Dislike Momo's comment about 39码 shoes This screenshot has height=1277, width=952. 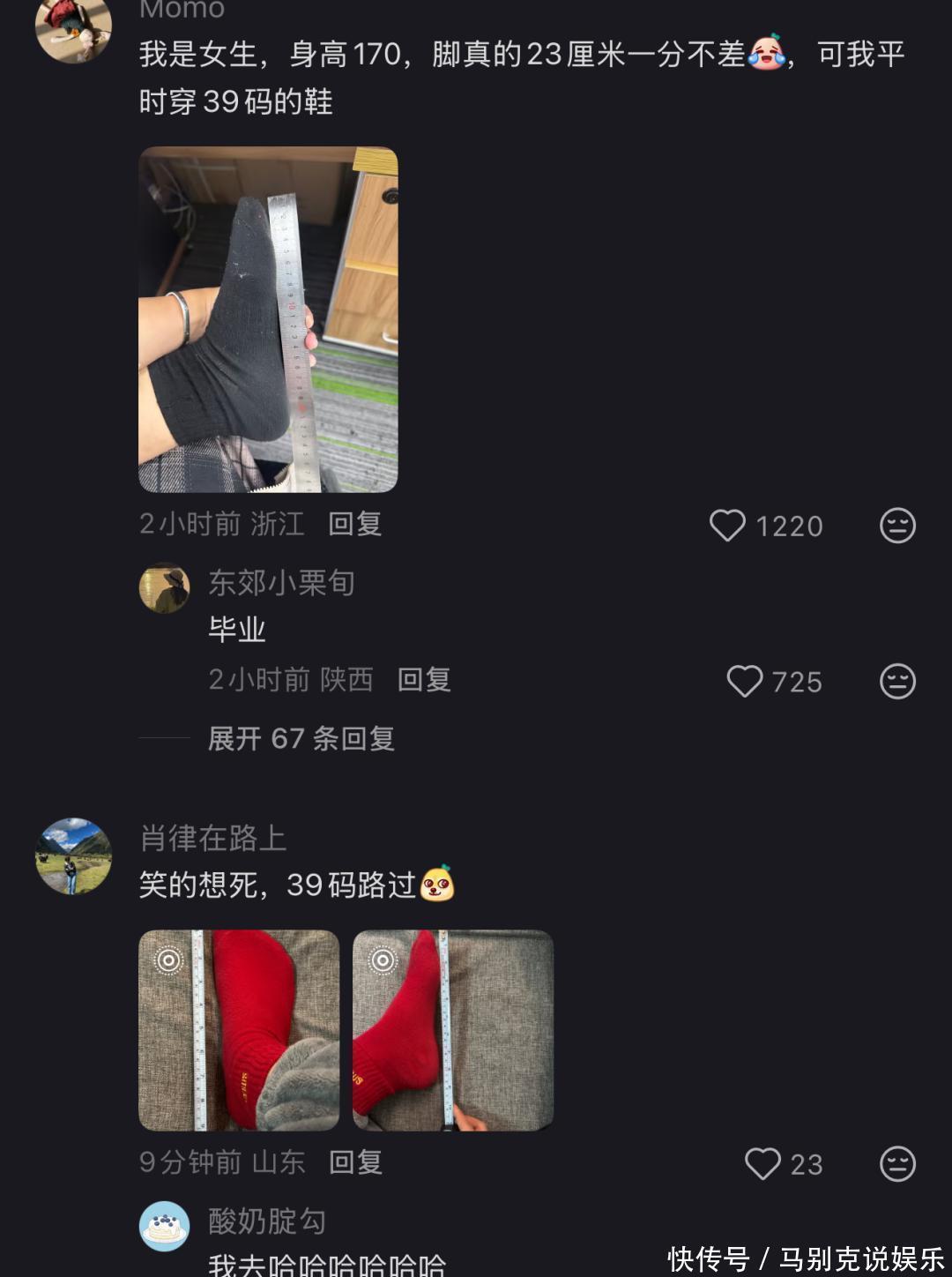pyautogui.click(x=897, y=526)
